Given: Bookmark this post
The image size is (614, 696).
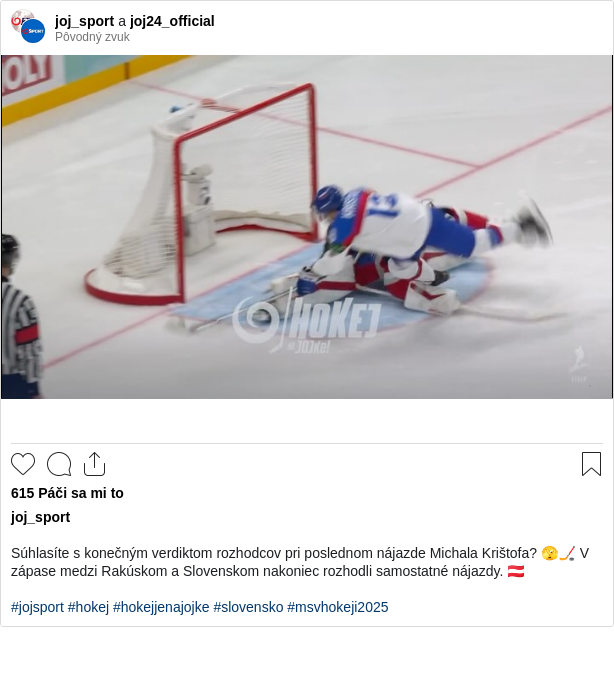Looking at the screenshot, I should coord(591,464).
